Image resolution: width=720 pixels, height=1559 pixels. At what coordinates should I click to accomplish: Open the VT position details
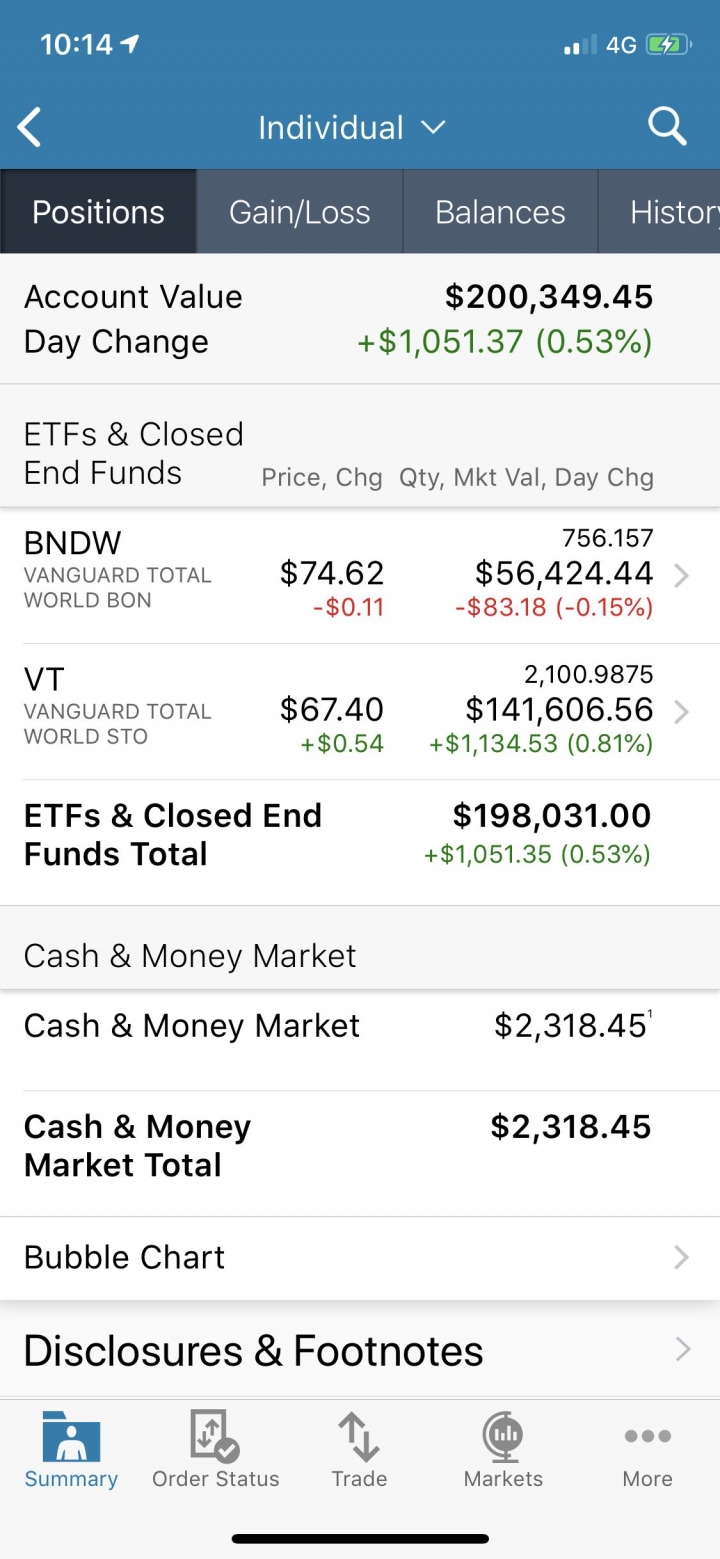[360, 711]
